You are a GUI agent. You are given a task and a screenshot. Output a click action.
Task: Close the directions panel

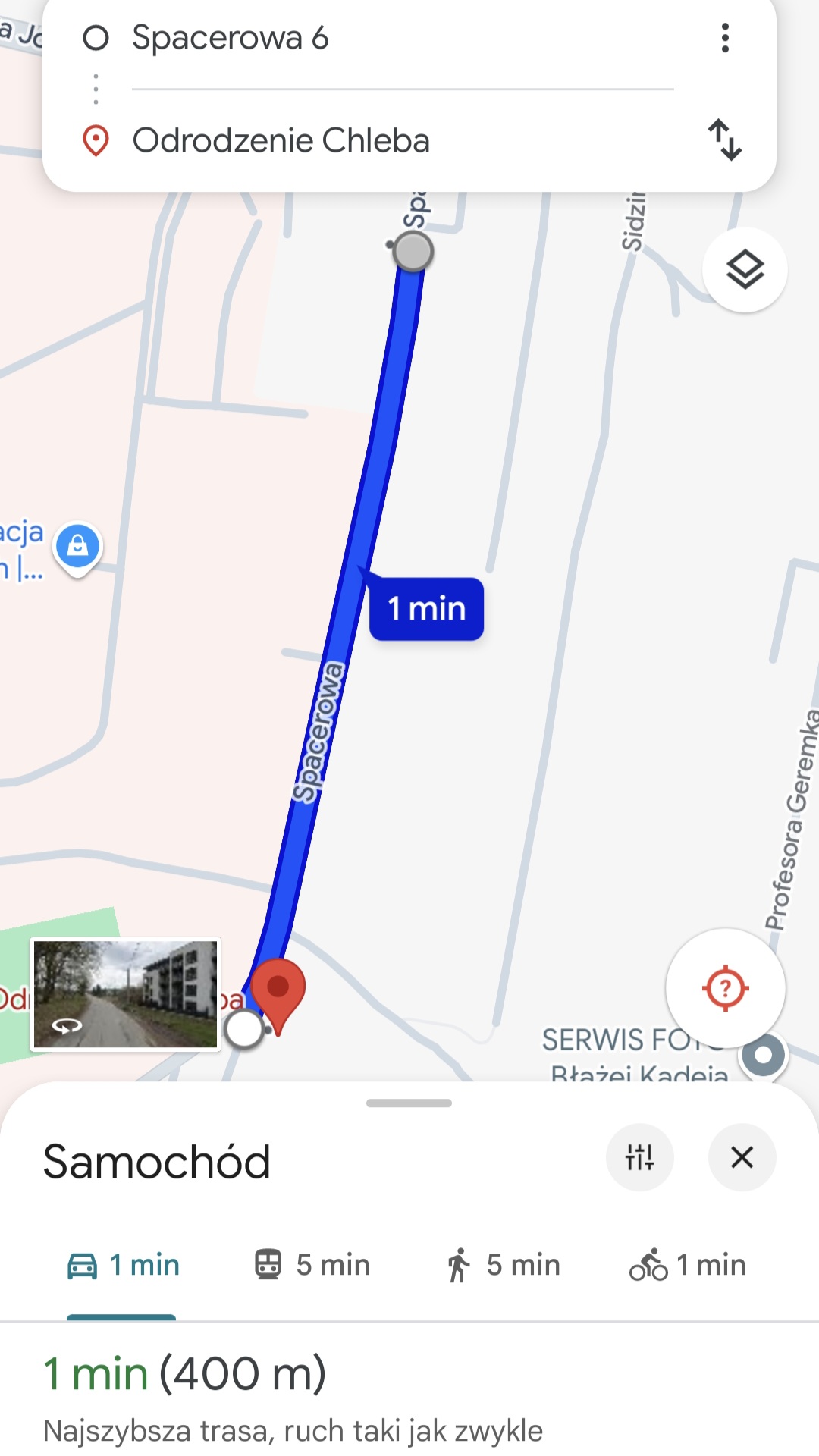742,1157
